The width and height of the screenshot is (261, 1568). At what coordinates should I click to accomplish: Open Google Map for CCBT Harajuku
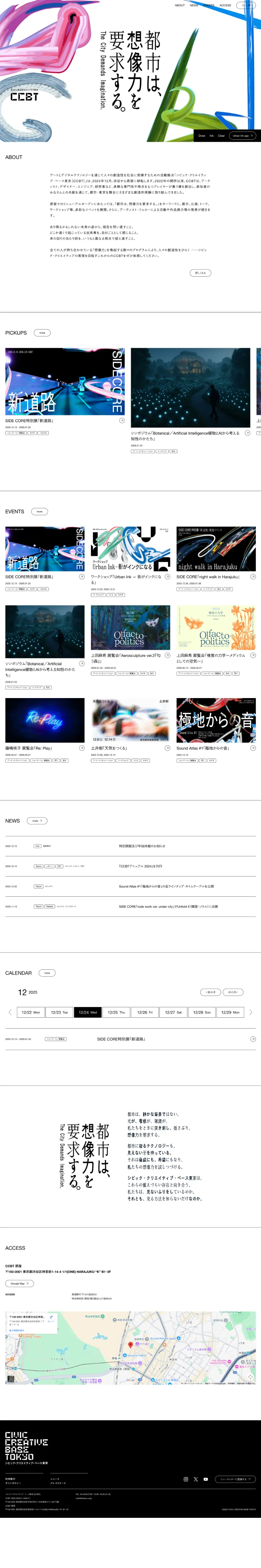(19, 1283)
